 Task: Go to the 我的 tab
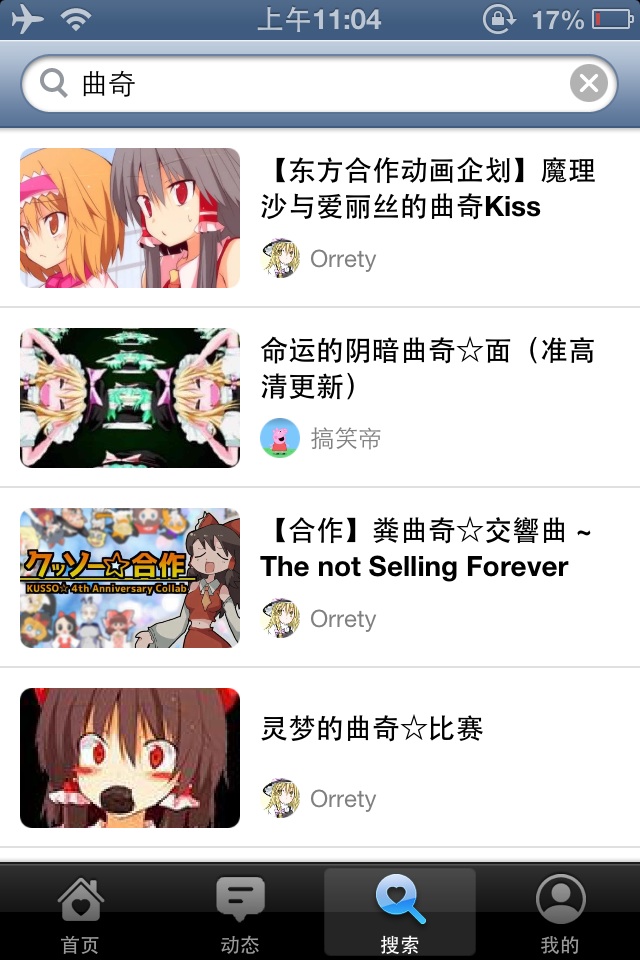pyautogui.click(x=560, y=912)
